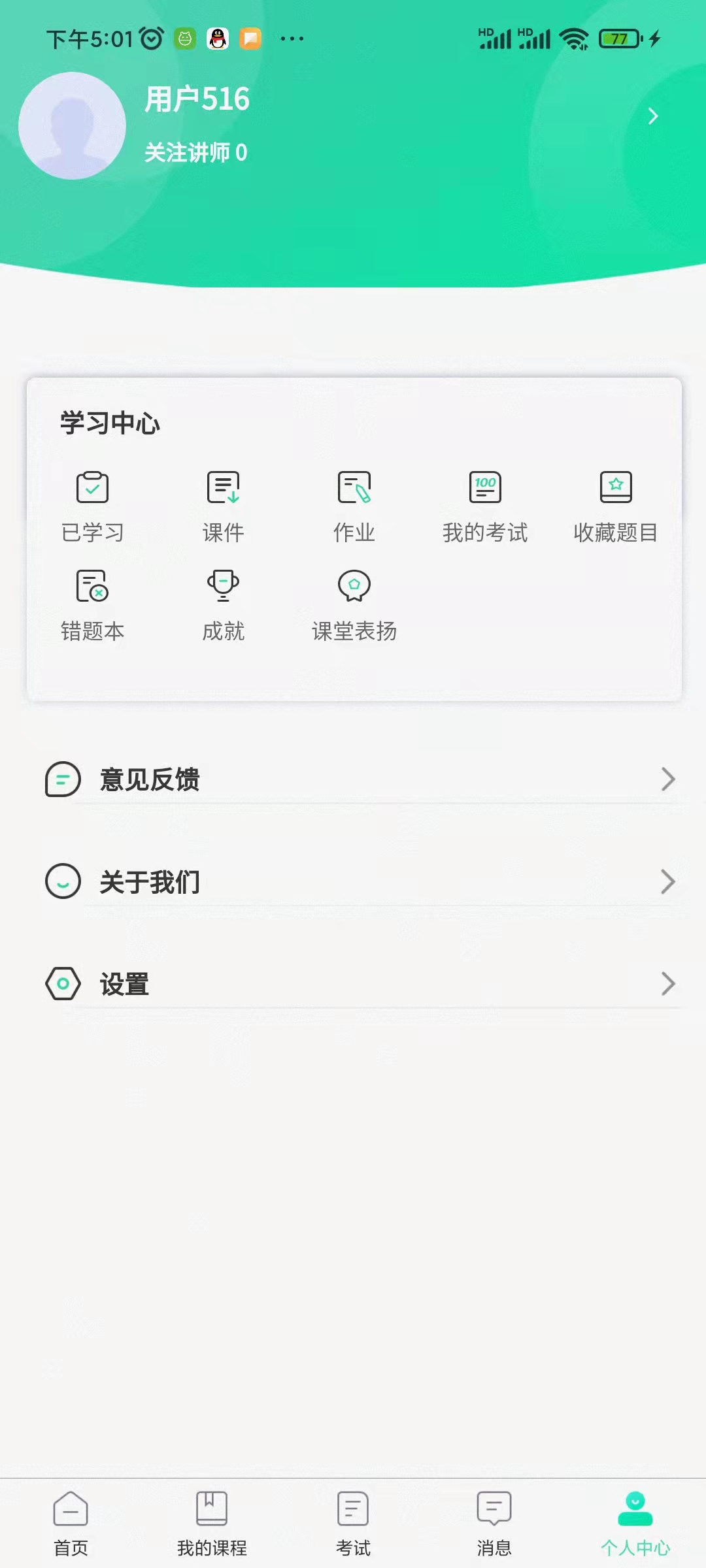Open the profile details arrow
Screen dimensions: 706x1568
coord(652,116)
